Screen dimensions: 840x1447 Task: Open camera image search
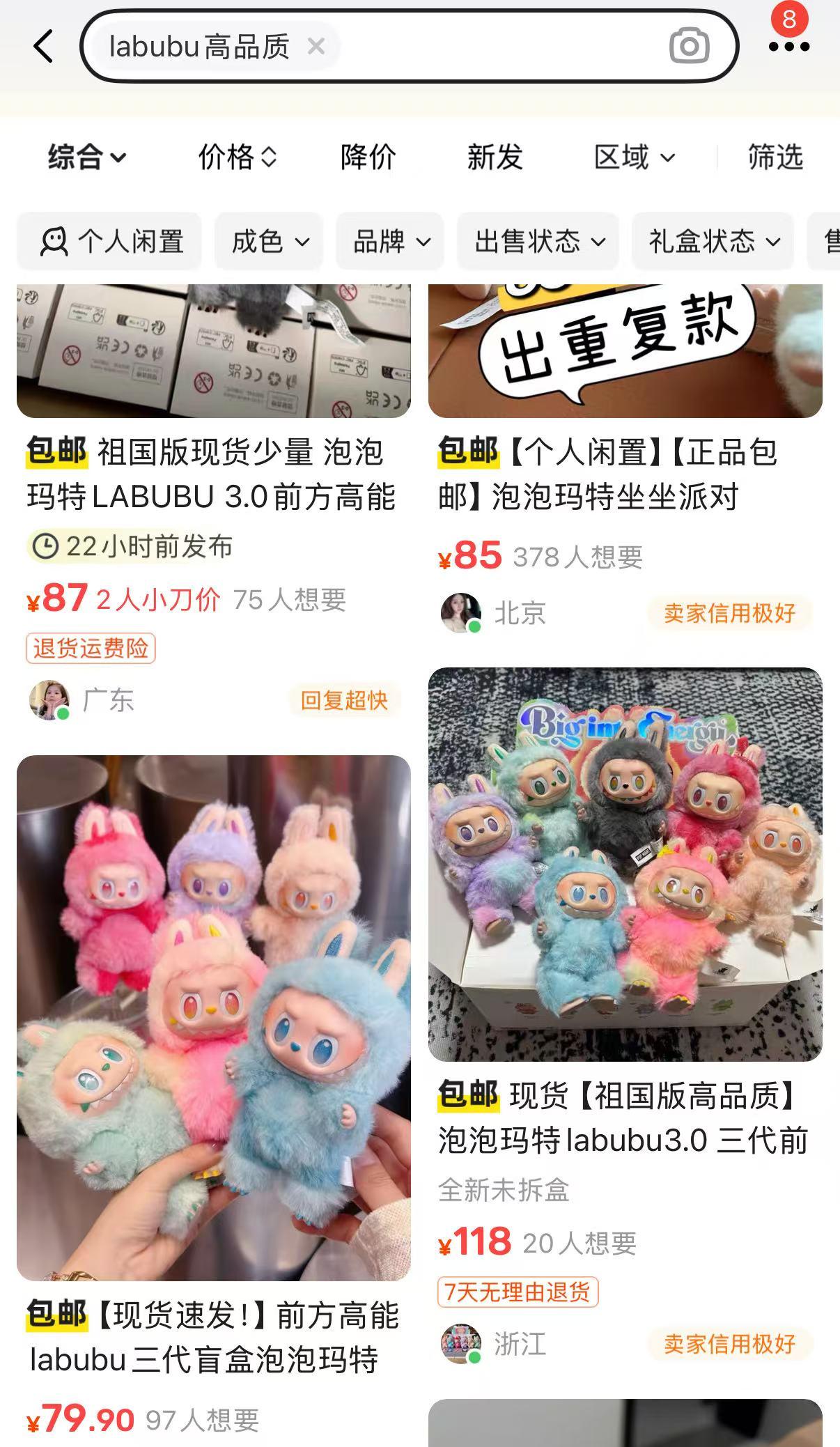[x=689, y=47]
